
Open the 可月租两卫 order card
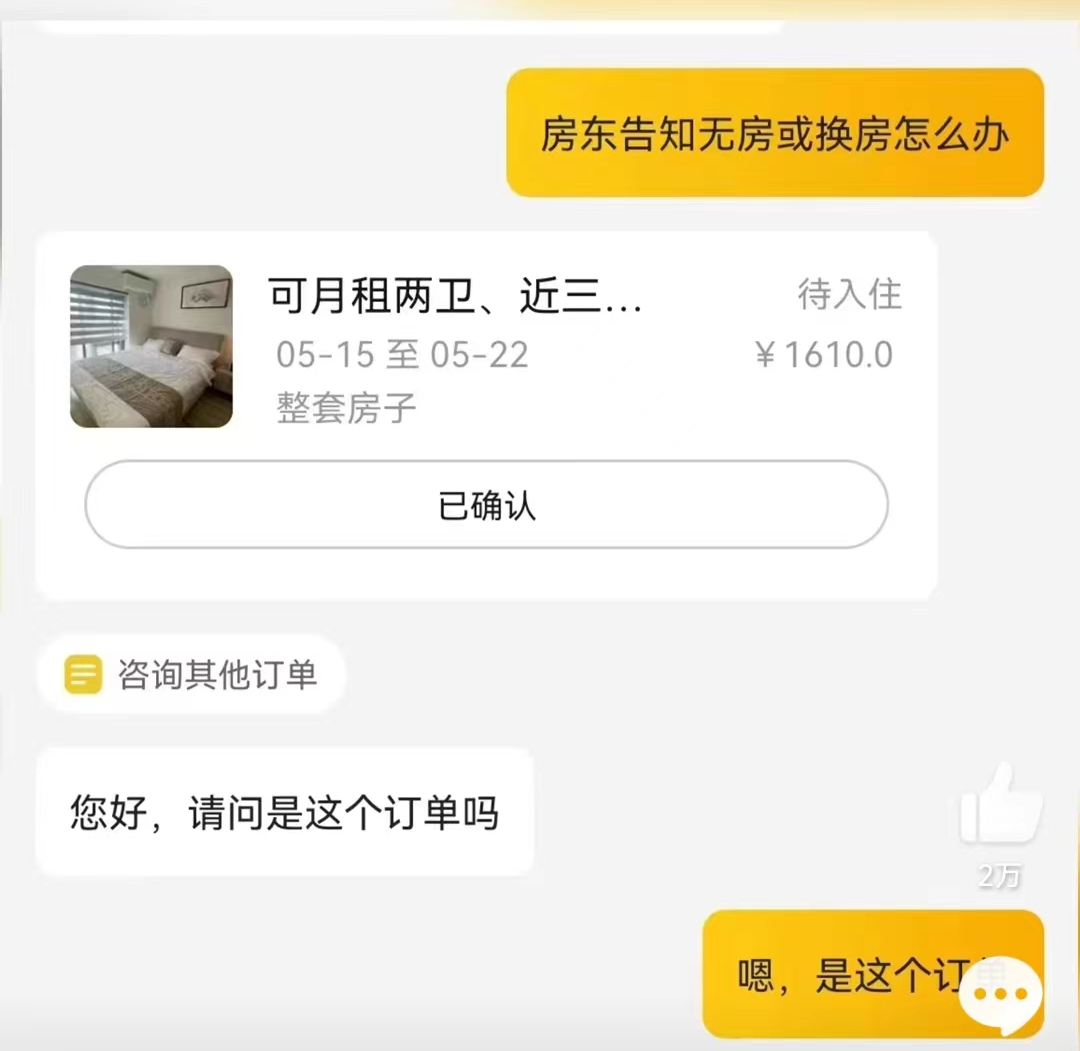pos(485,347)
